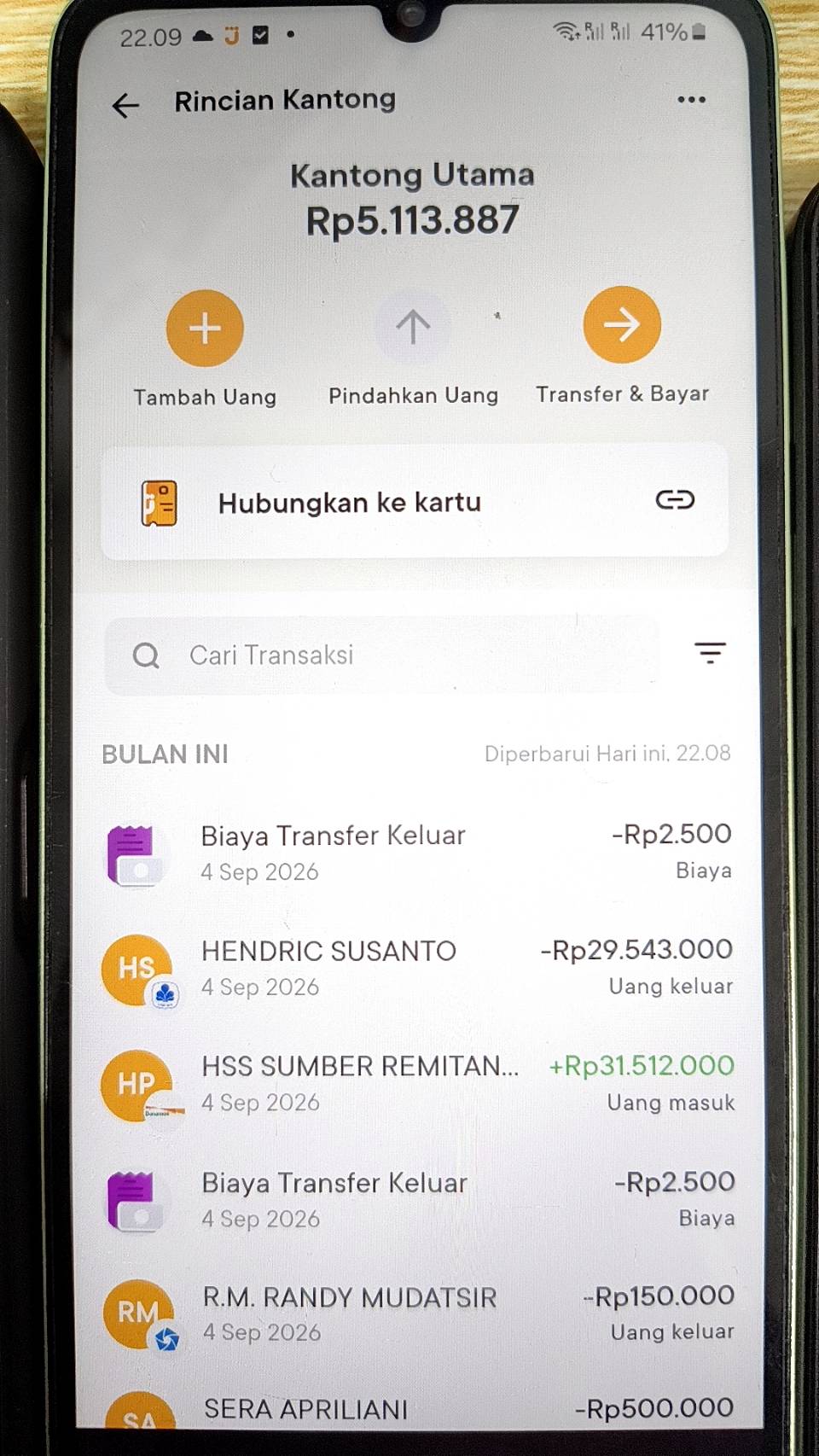Open the R.M. RANDY MUDATSIR transaction
The image size is (819, 1456).
click(416, 1314)
